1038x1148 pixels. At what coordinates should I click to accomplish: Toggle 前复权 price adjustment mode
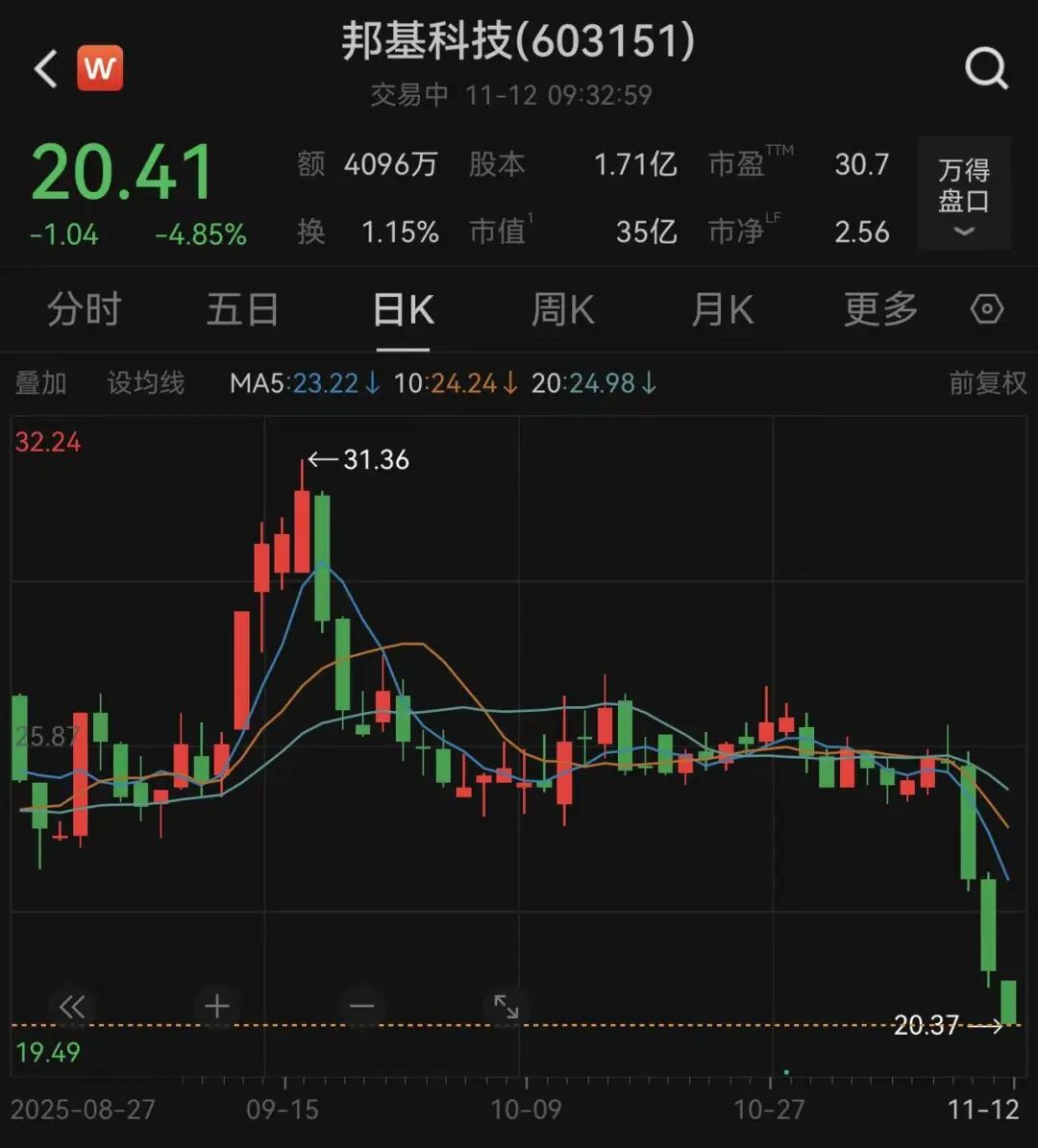(x=987, y=382)
